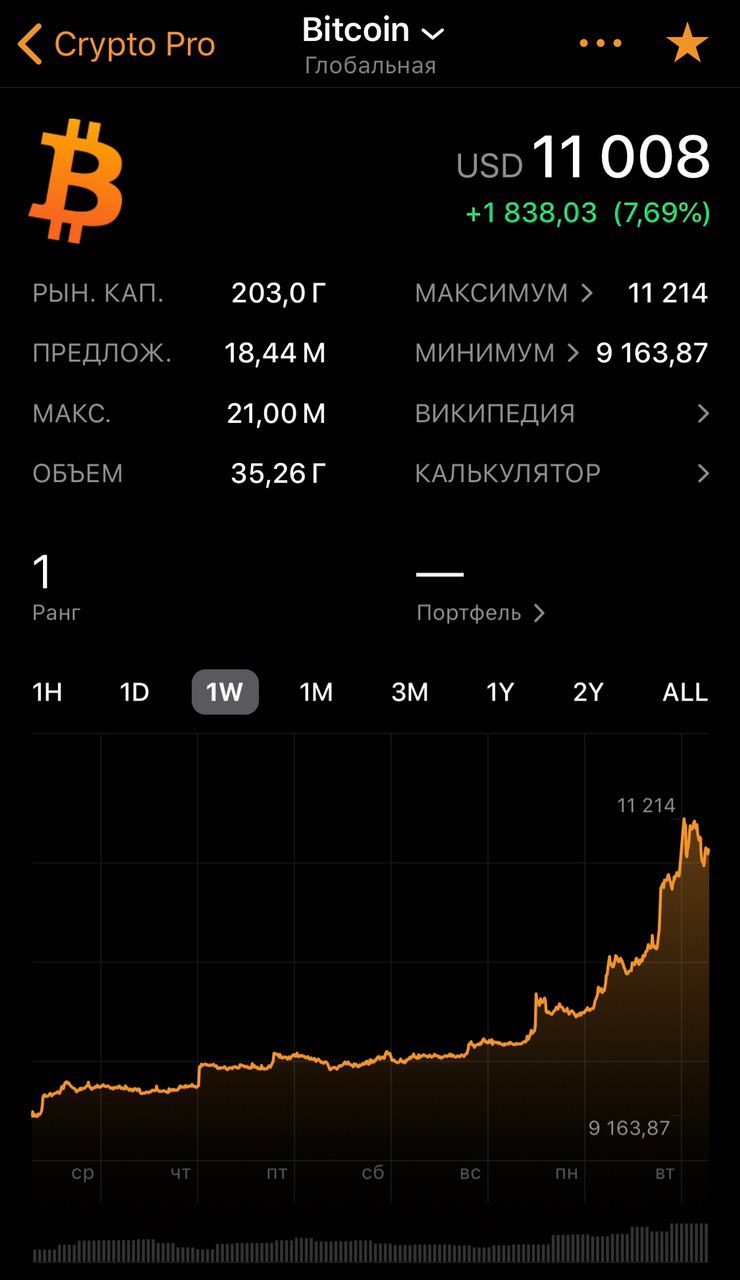Switch chart to 2Y
Screen dimensions: 740x1280
coord(588,692)
